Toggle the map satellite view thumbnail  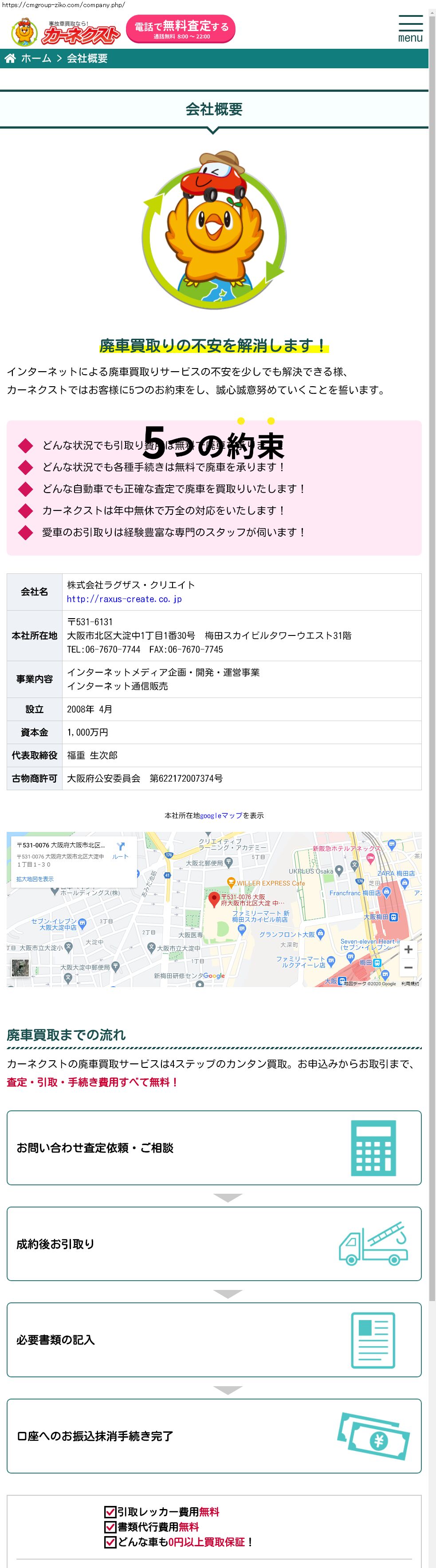(x=20, y=967)
